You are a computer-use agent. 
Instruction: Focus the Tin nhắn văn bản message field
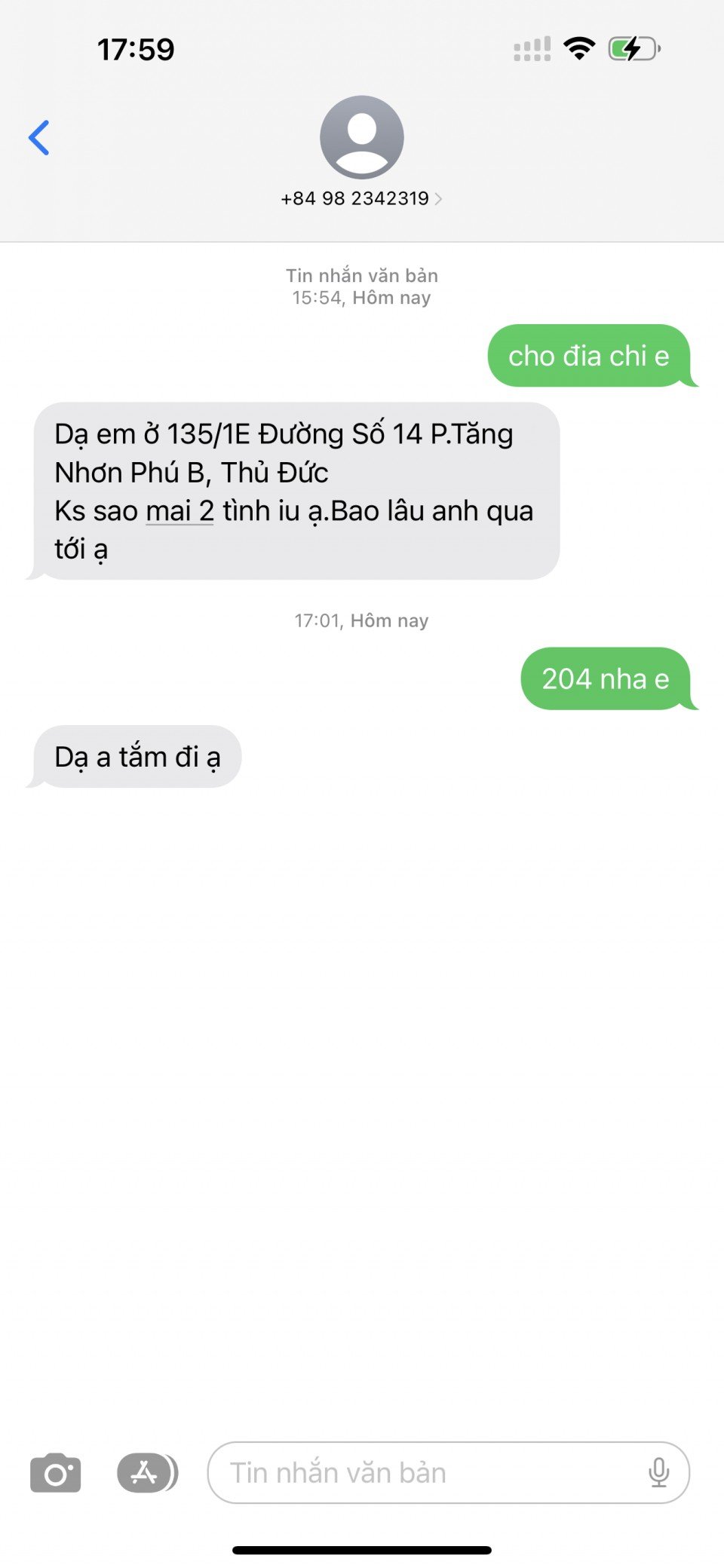pyautogui.click(x=422, y=1472)
